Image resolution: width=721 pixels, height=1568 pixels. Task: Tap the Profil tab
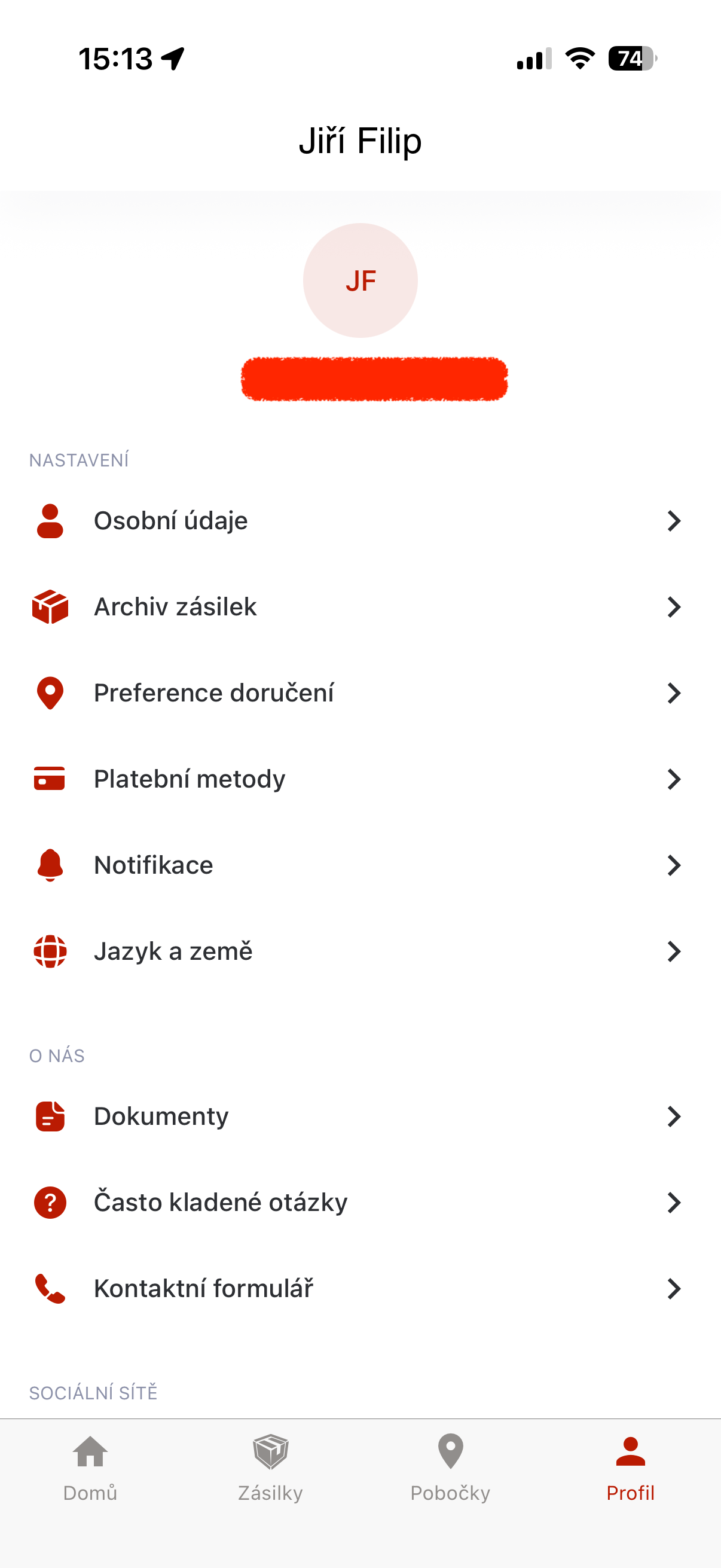pyautogui.click(x=630, y=1468)
